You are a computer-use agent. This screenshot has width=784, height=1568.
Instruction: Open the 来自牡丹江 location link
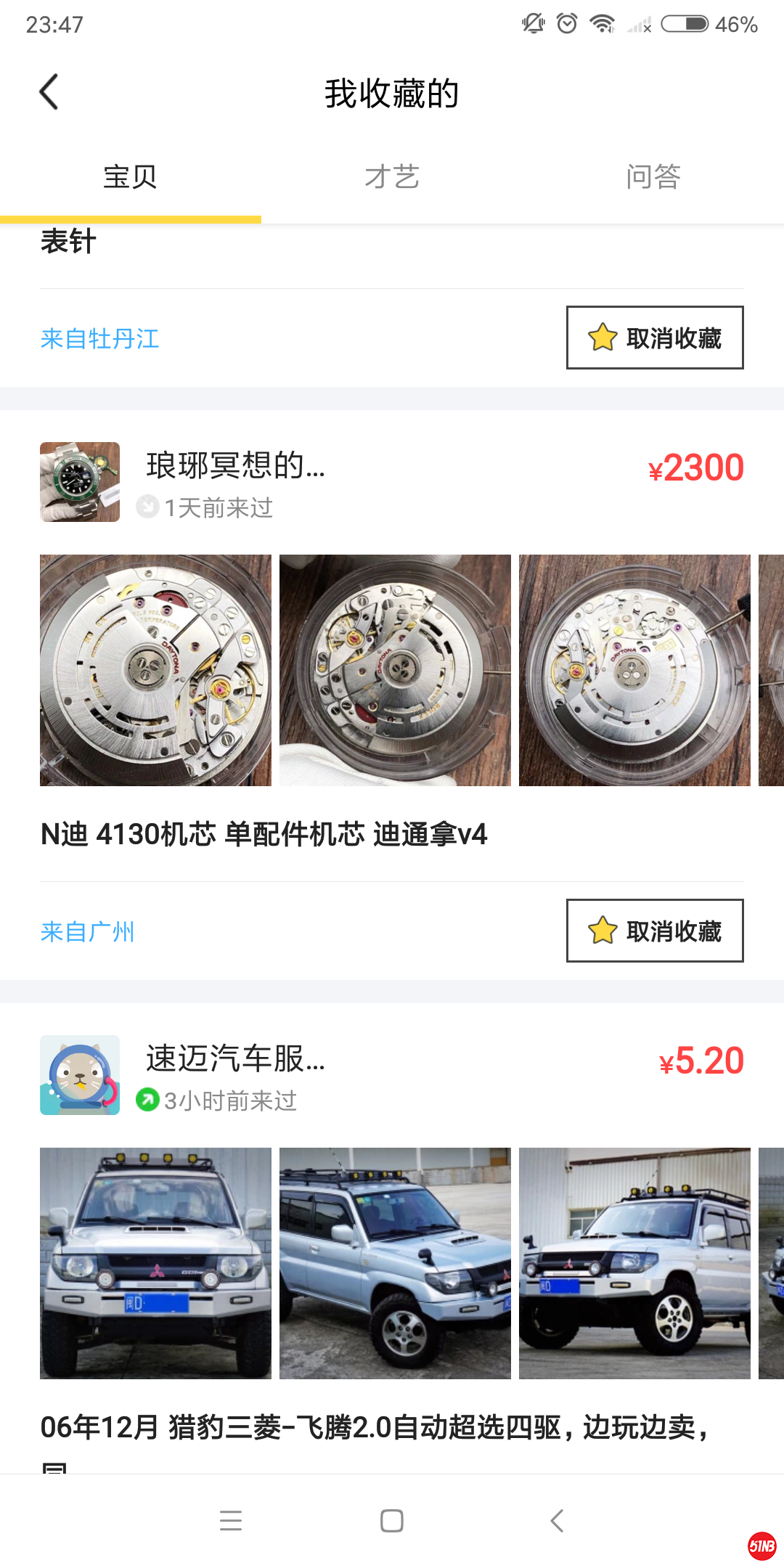(100, 339)
